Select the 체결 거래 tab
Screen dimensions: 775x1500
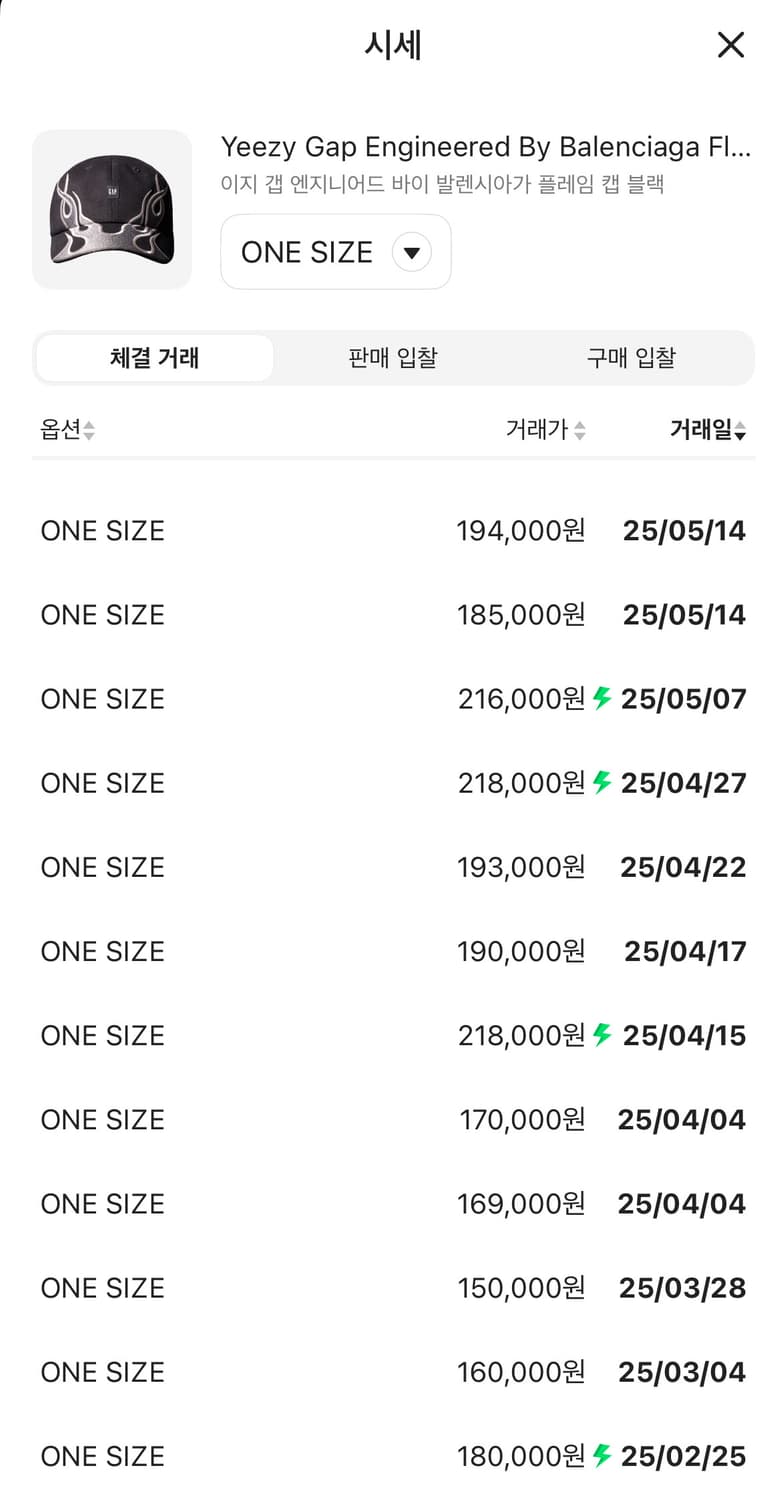point(155,358)
